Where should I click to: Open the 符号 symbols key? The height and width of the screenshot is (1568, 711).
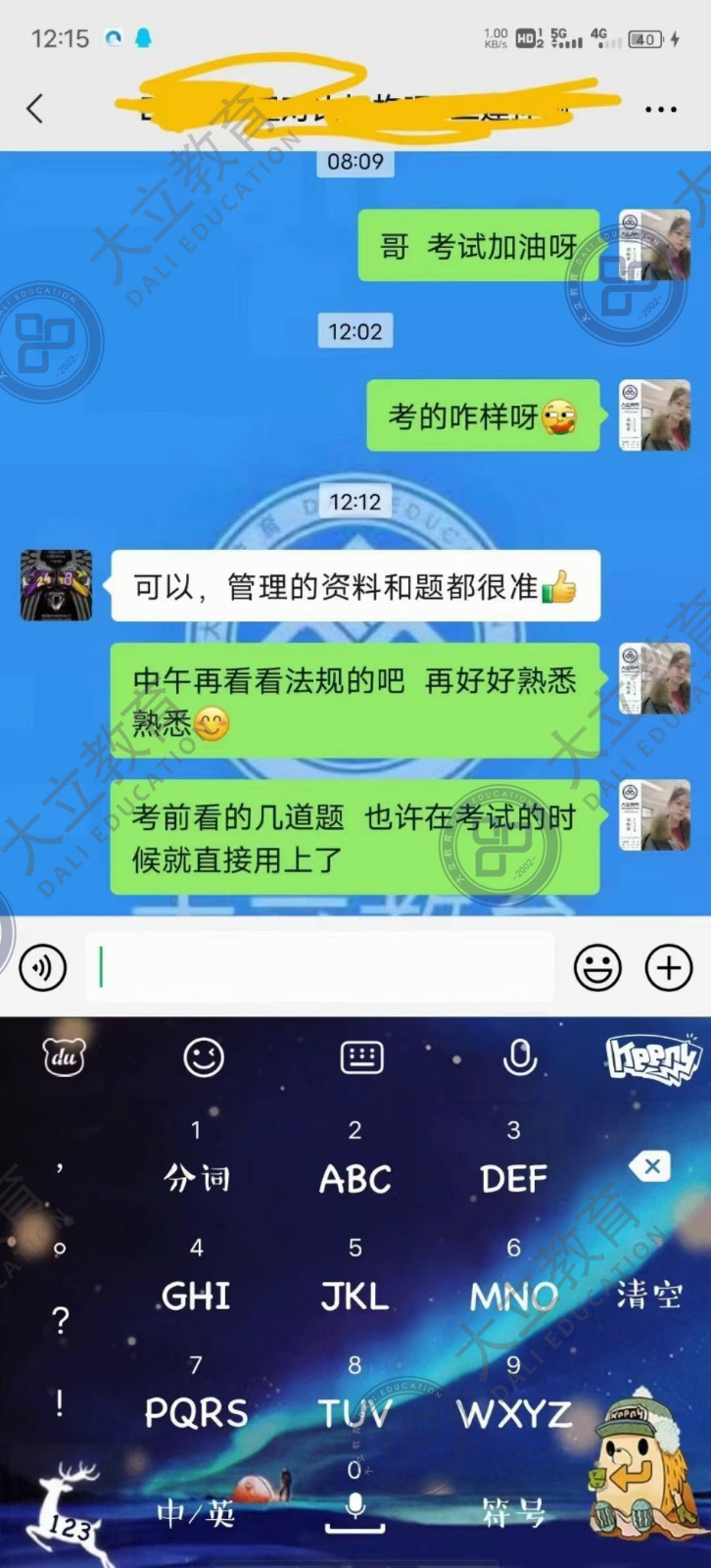[513, 1513]
